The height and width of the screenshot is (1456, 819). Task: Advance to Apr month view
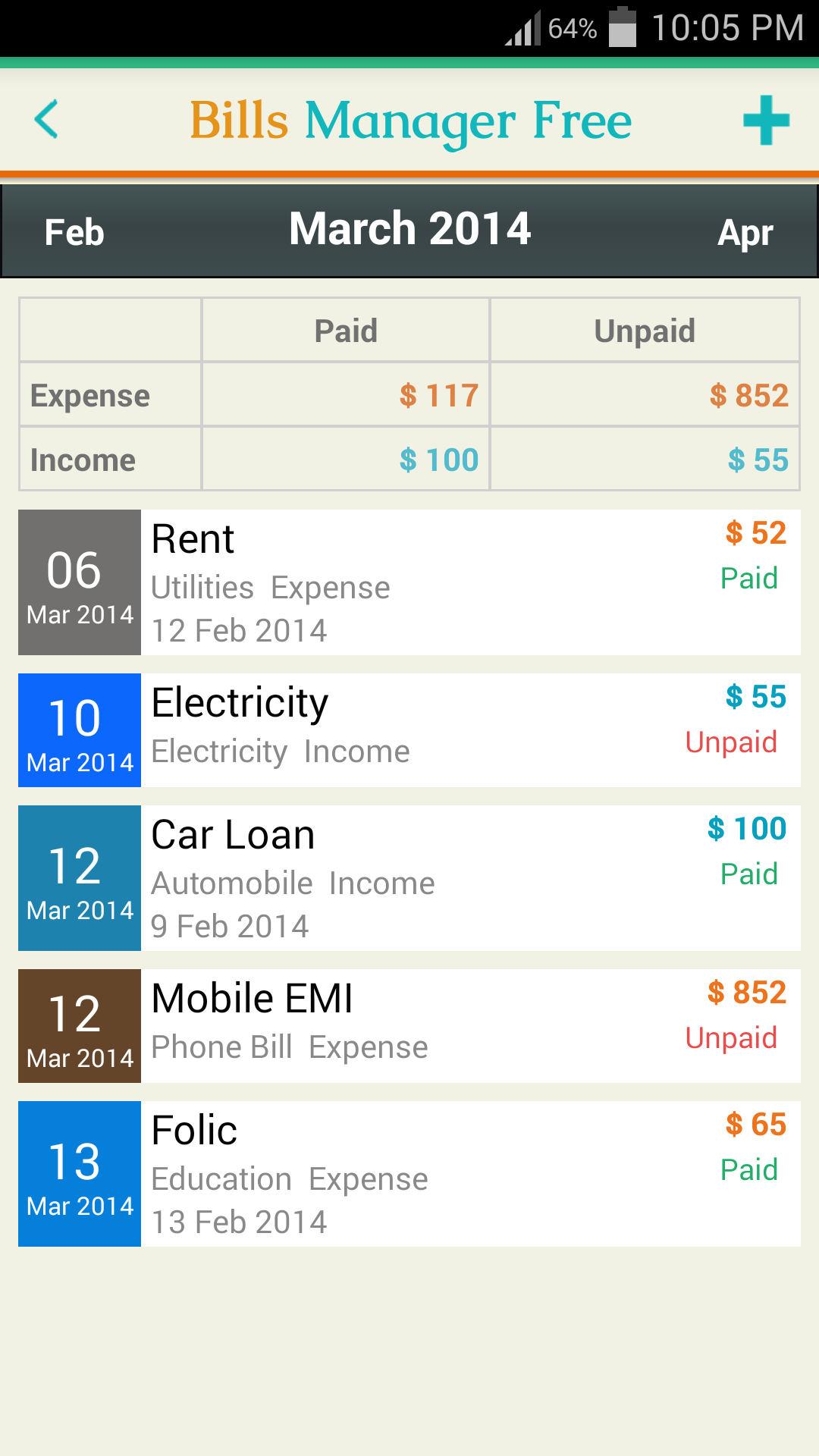pos(745,230)
